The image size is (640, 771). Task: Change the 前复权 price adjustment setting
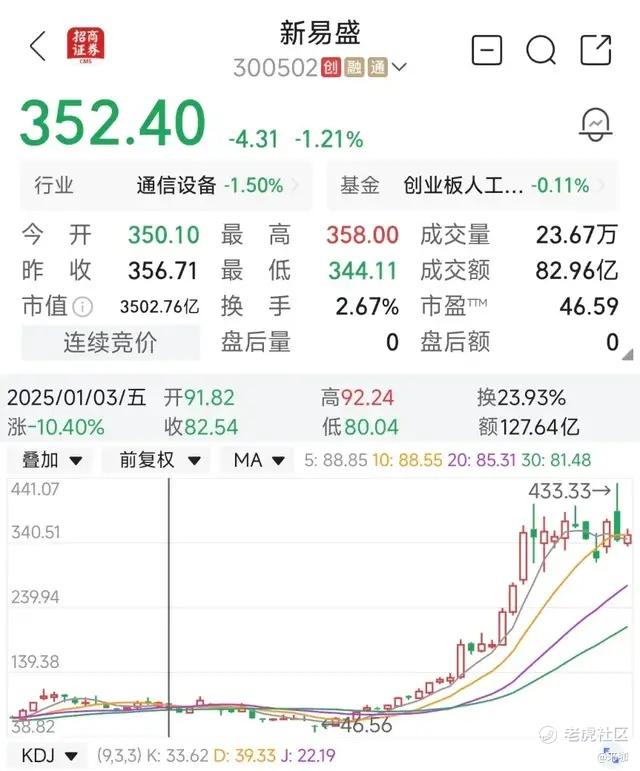(x=162, y=460)
